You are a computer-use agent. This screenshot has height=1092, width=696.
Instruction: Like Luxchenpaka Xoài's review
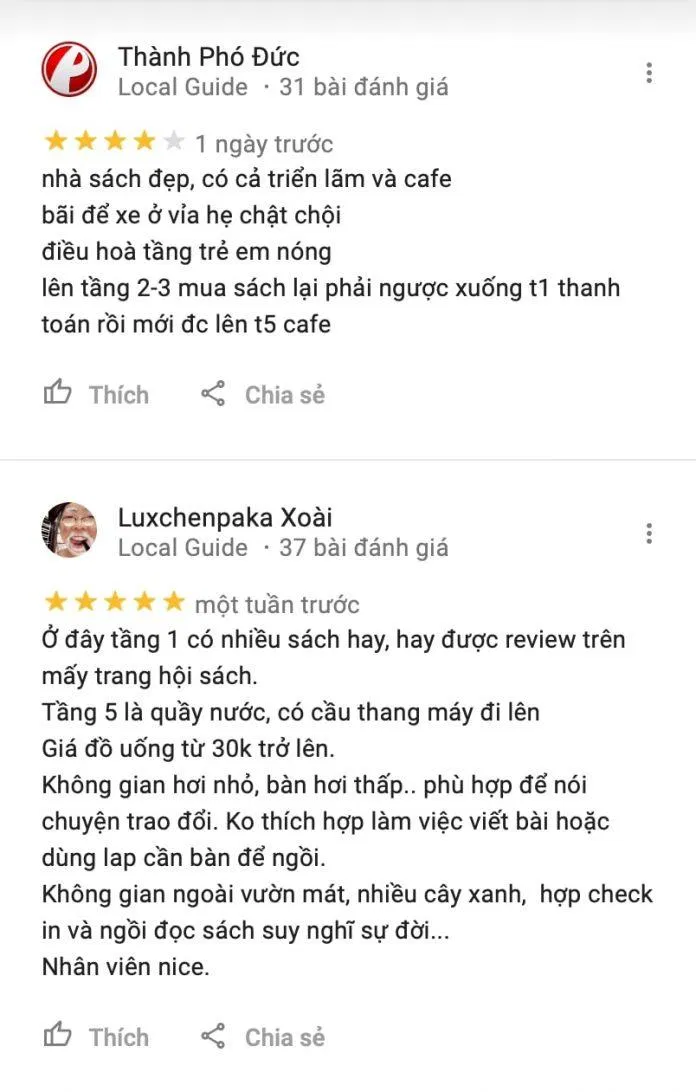click(96, 1037)
